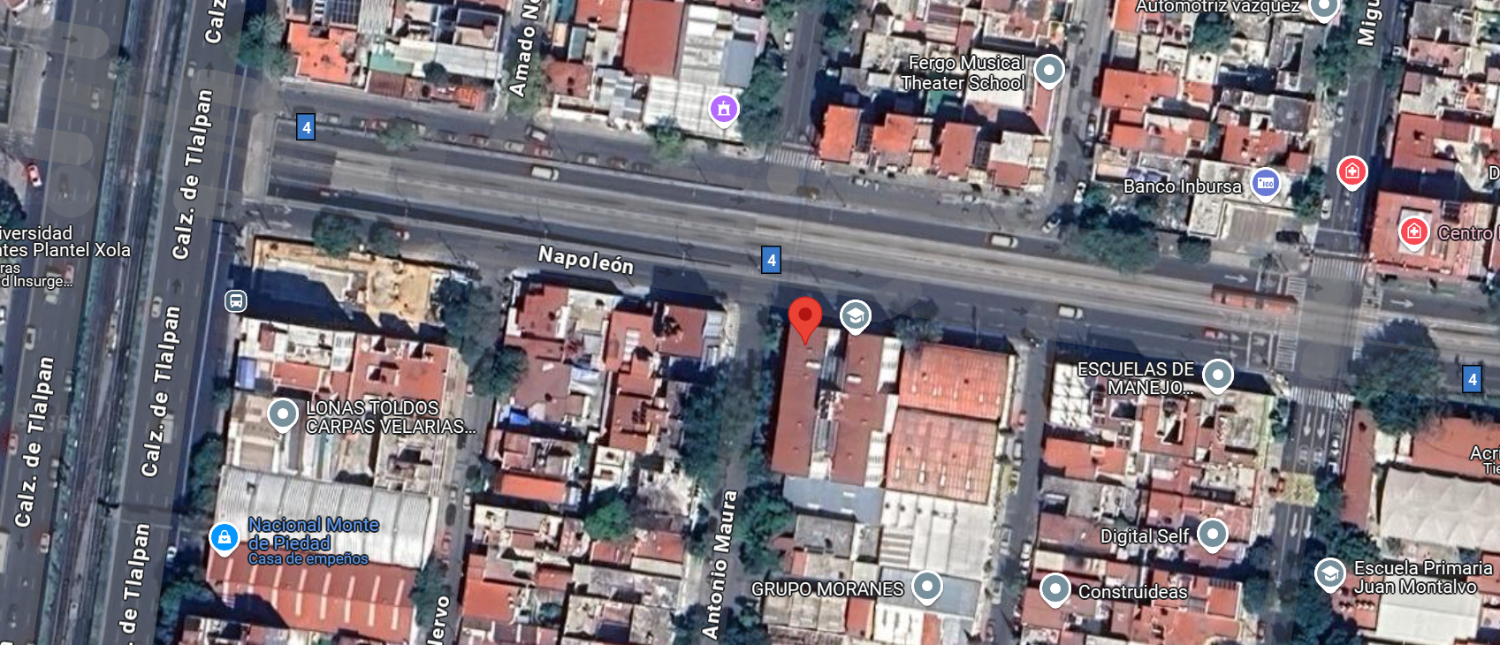
Task: Tap ESCUELAS DE MANEJO place marker
Action: pyautogui.click(x=1217, y=376)
